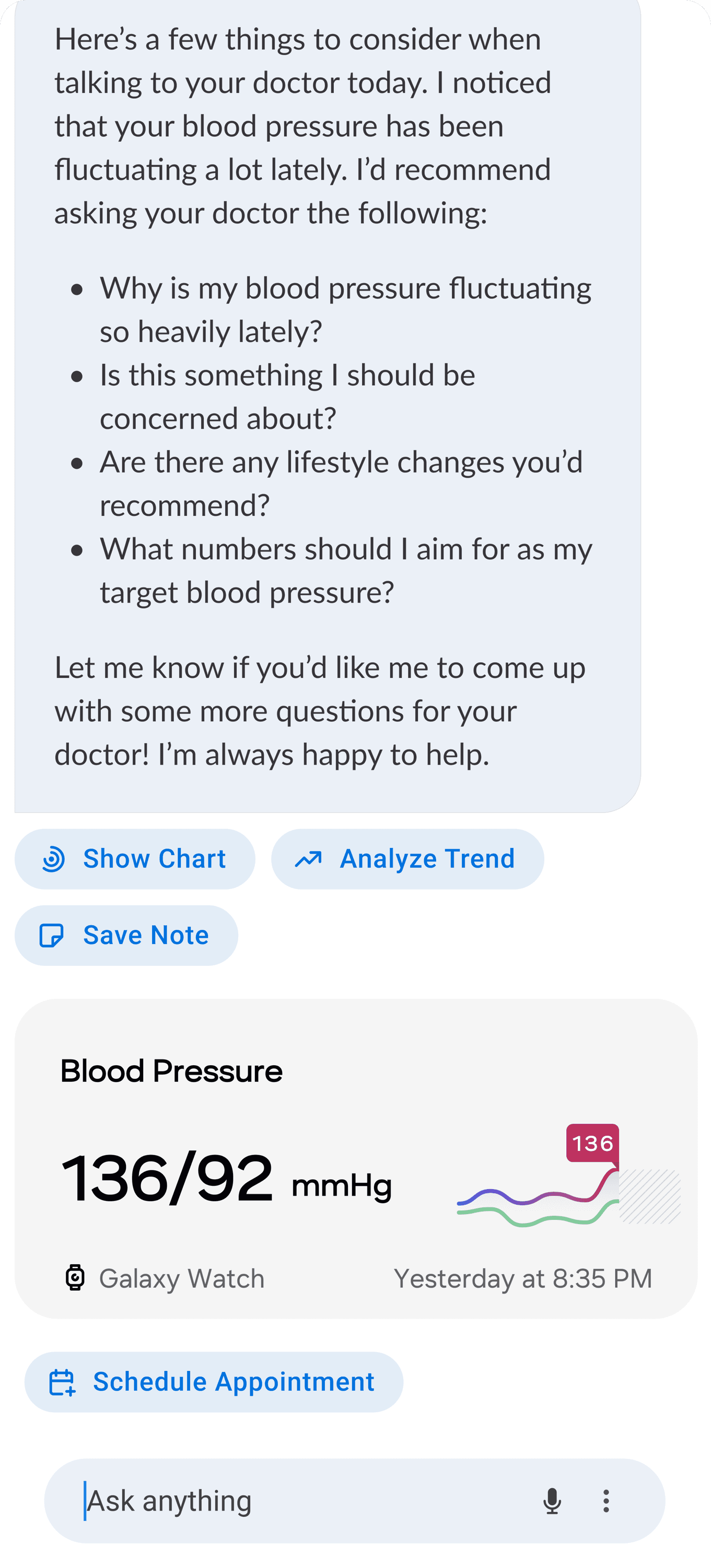The width and height of the screenshot is (711, 1568).
Task: Save this advice with Save Note
Action: [x=126, y=936]
